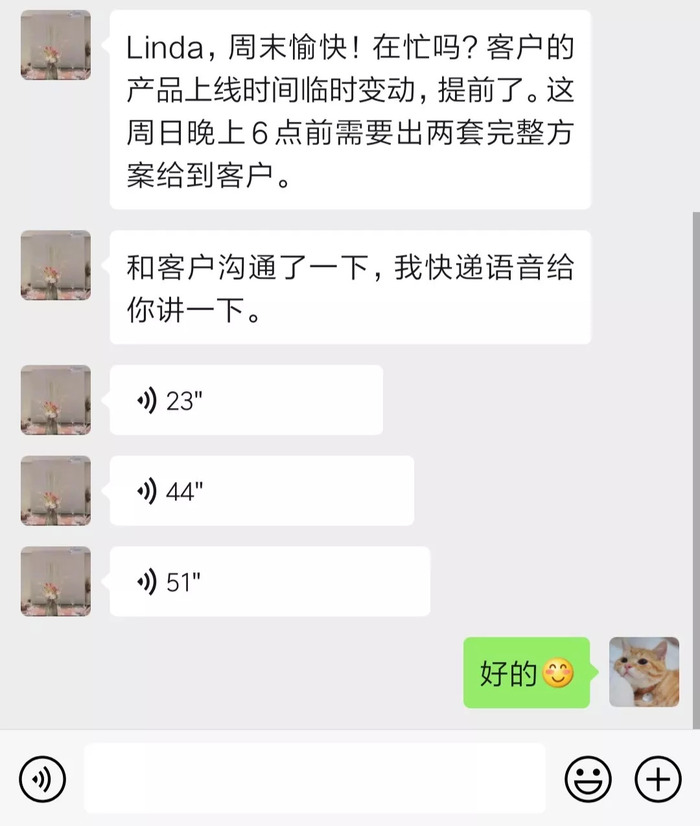Switch to voice input mode
This screenshot has height=826, width=700.
[42, 778]
